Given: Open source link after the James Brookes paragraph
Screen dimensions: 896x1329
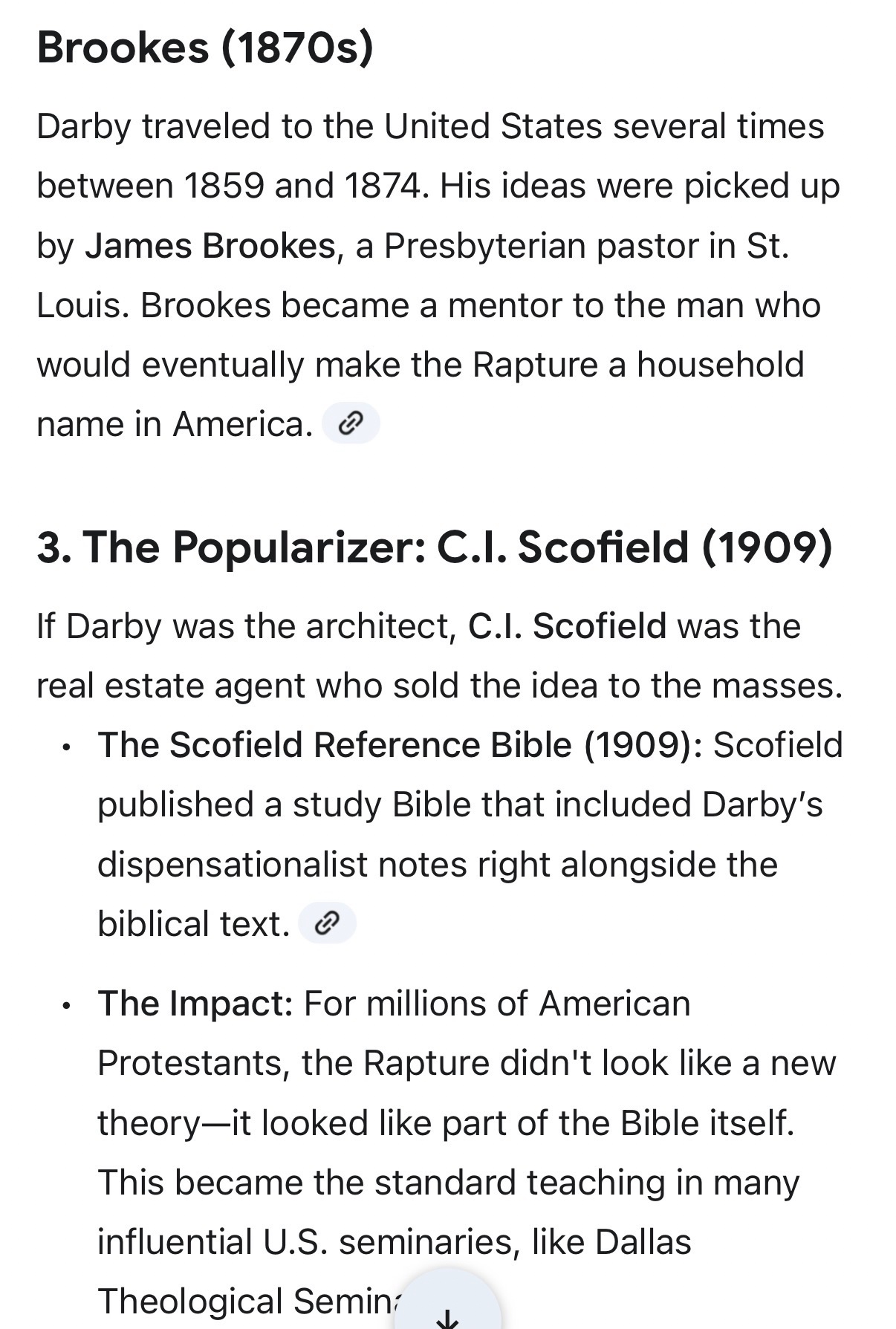Looking at the screenshot, I should 350,424.
